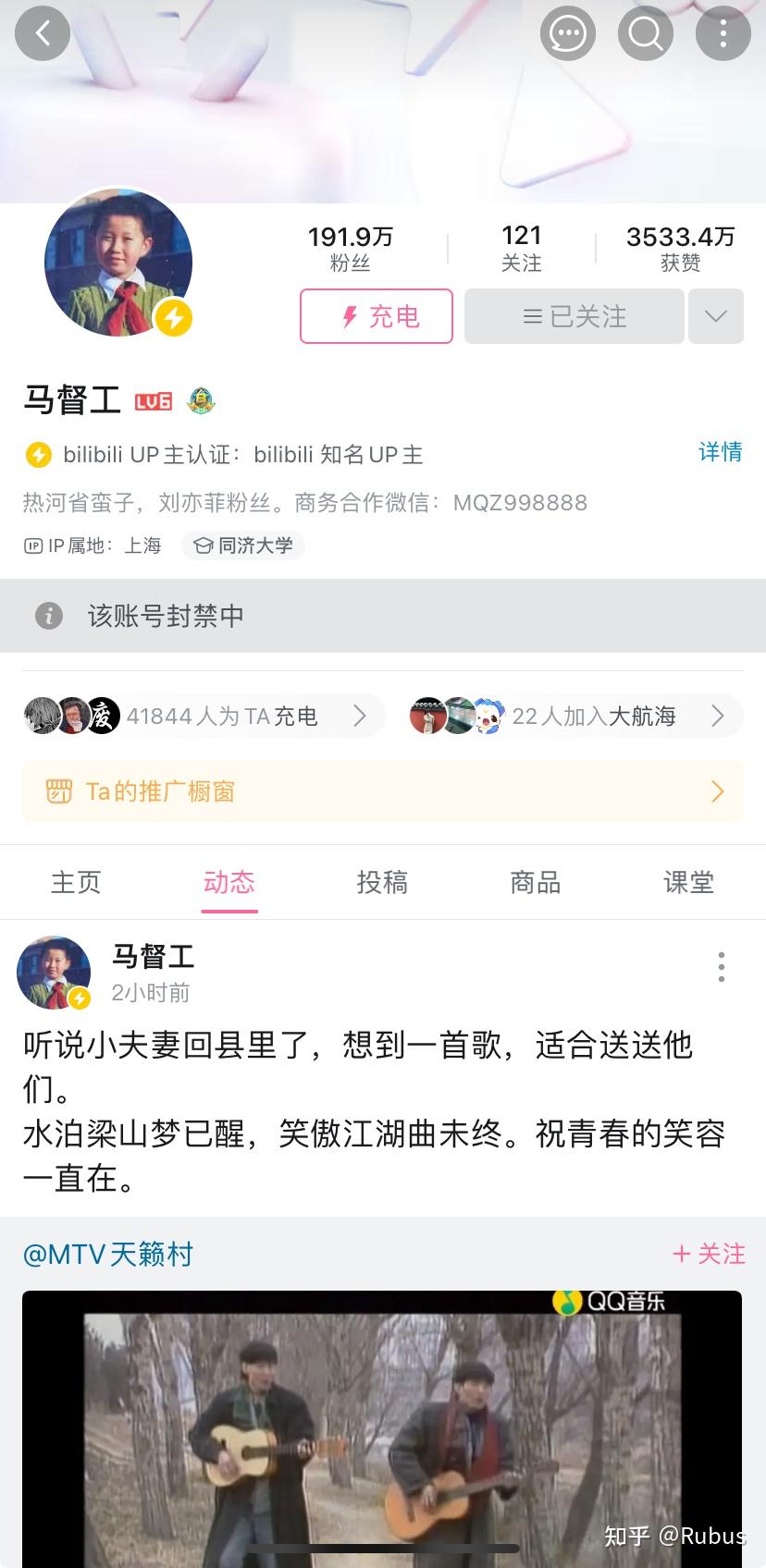Switch to the 课堂 tab
This screenshot has height=1568, width=766.
pyautogui.click(x=689, y=882)
